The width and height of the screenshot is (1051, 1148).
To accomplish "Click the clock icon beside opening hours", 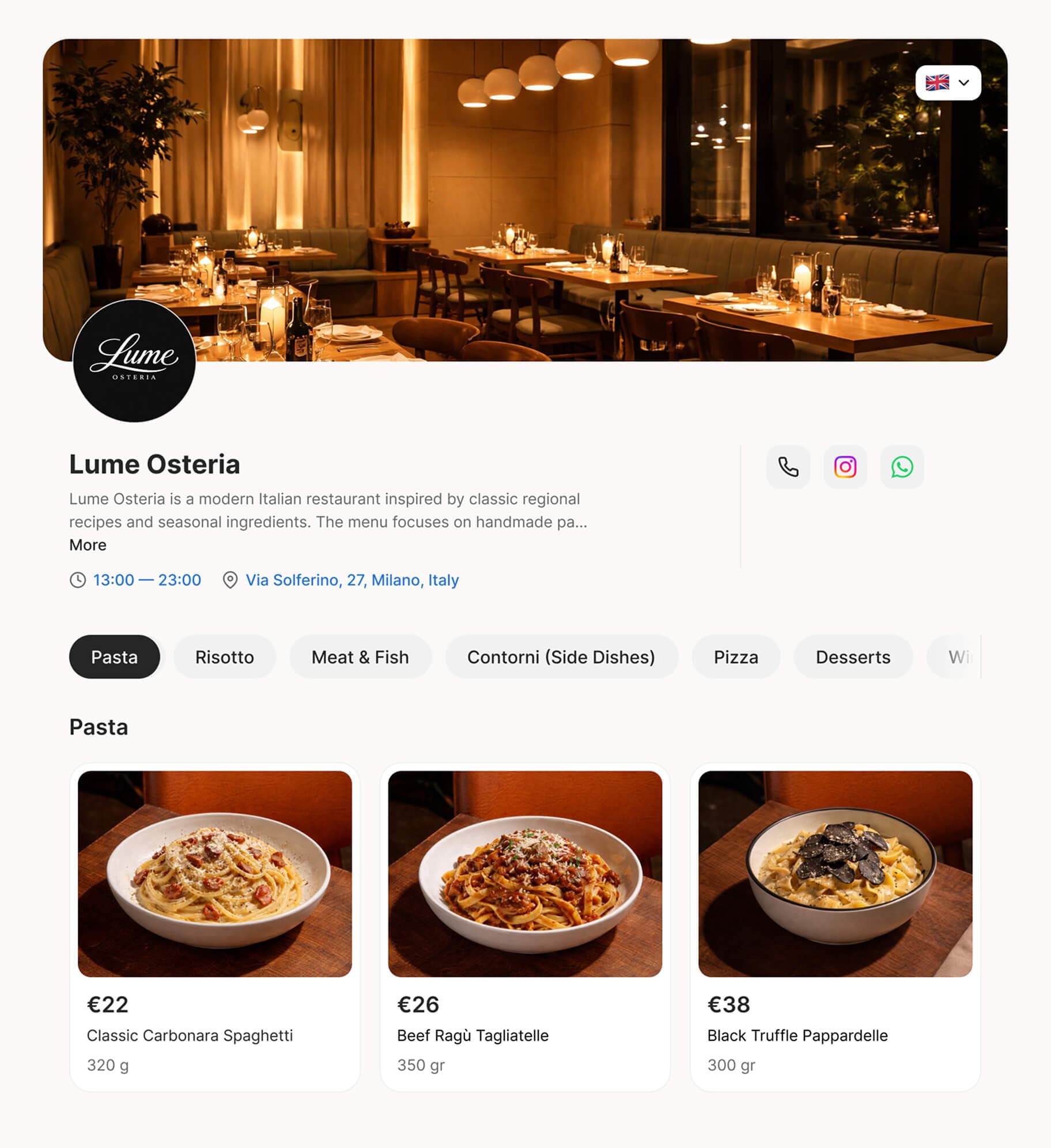I will click(x=77, y=580).
